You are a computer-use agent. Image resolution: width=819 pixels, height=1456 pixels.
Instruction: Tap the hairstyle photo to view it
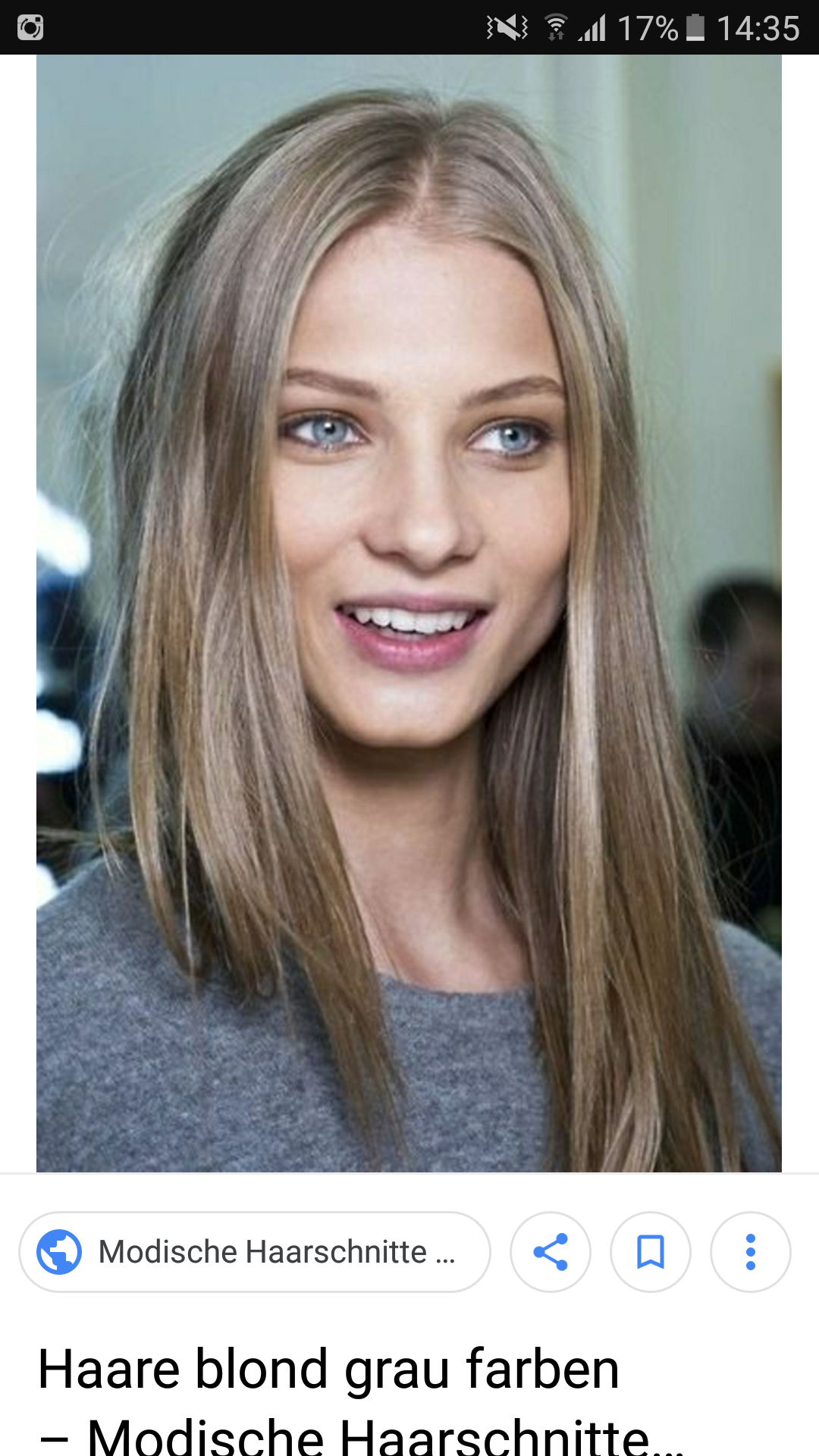(x=409, y=613)
